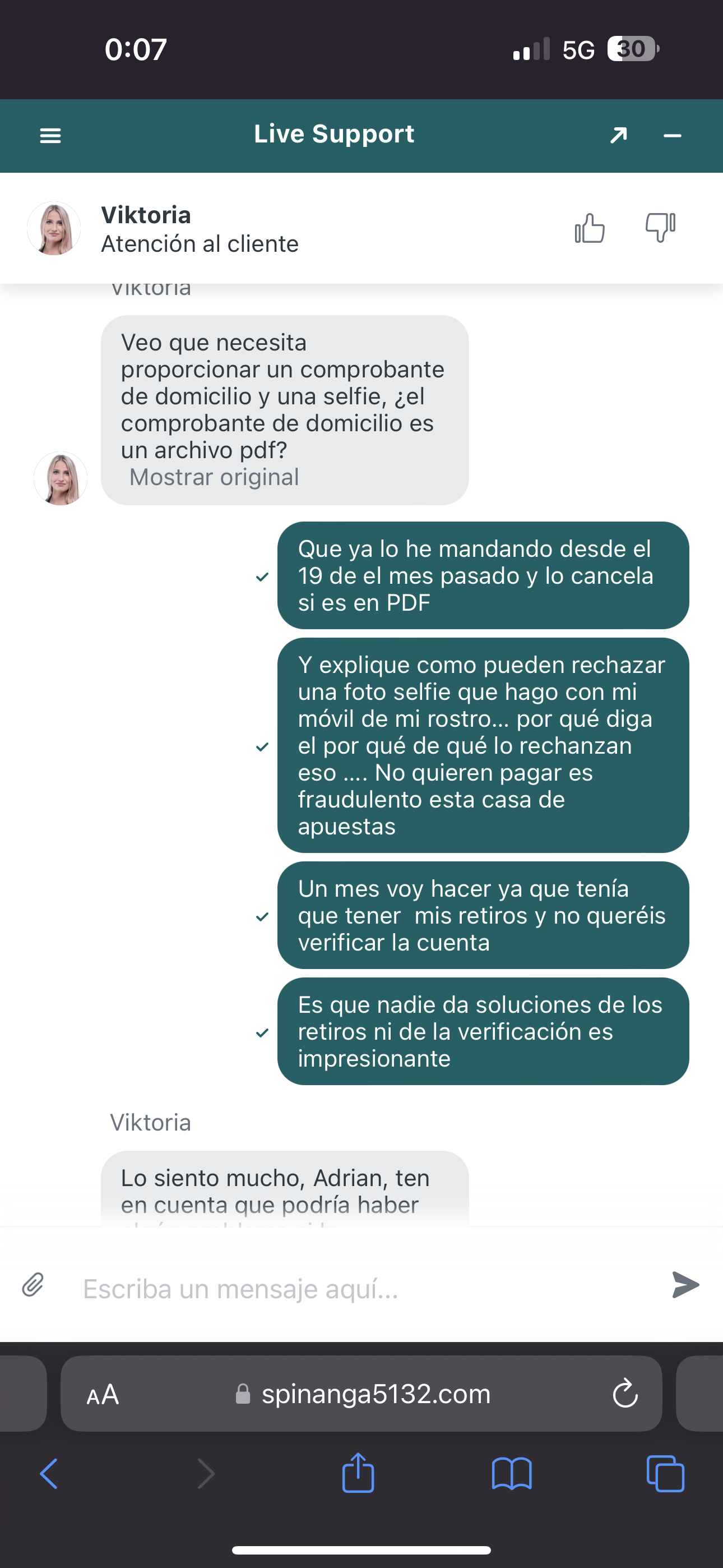The height and width of the screenshot is (1568, 723).
Task: Open Safari bookmarks
Action: click(x=512, y=1474)
